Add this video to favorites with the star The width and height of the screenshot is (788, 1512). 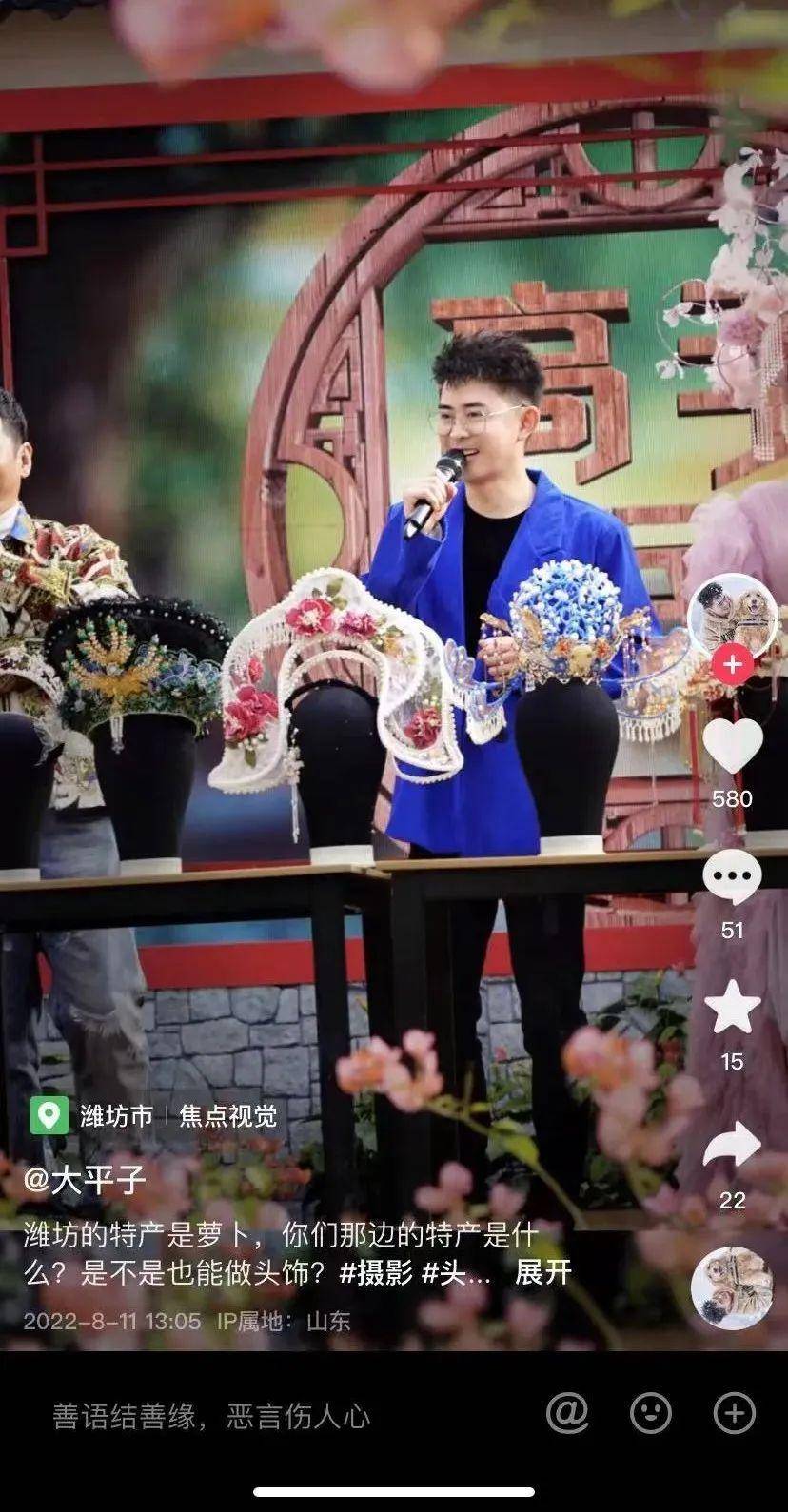732,1009
